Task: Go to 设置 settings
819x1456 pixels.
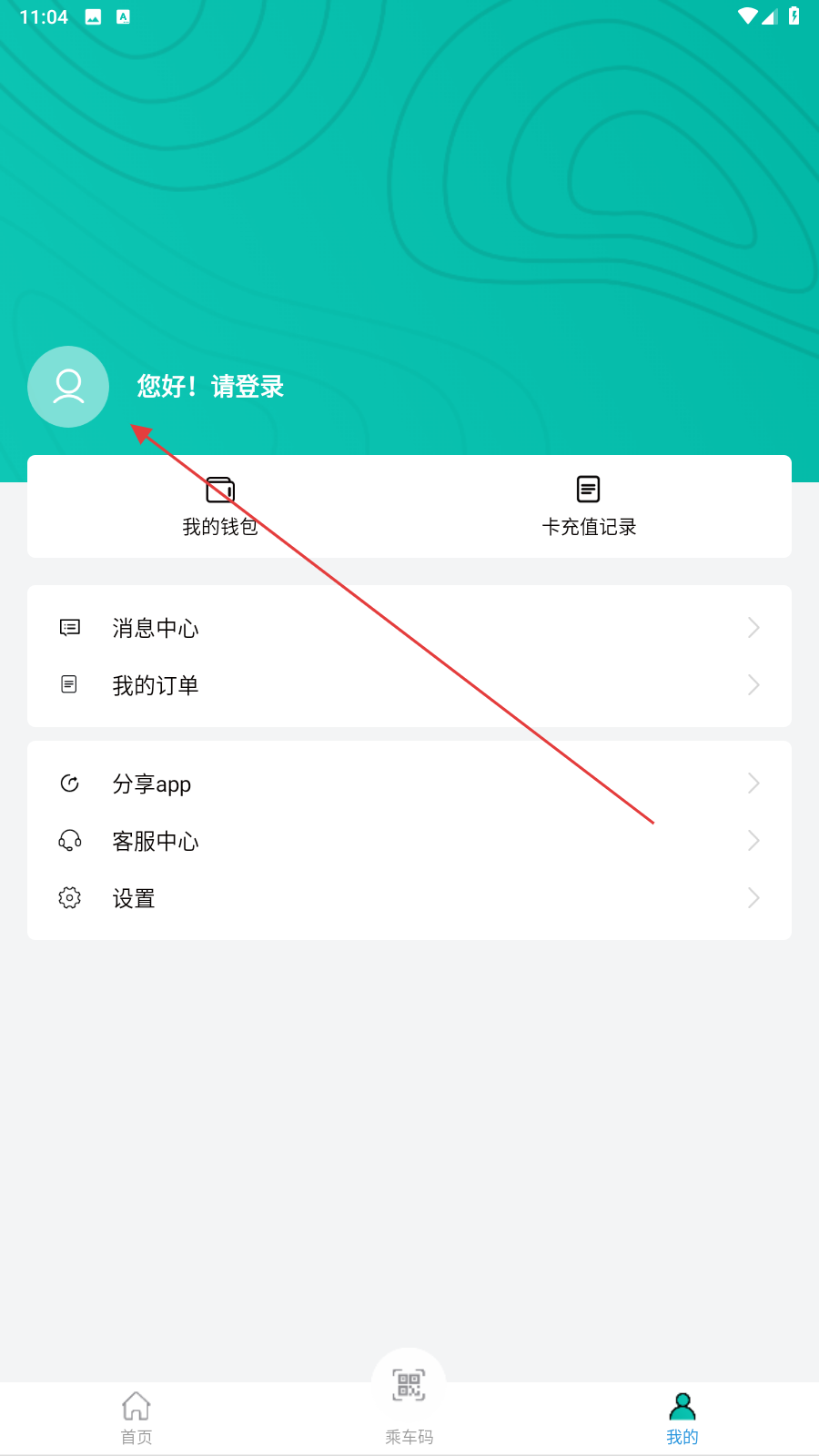Action: 409,898
